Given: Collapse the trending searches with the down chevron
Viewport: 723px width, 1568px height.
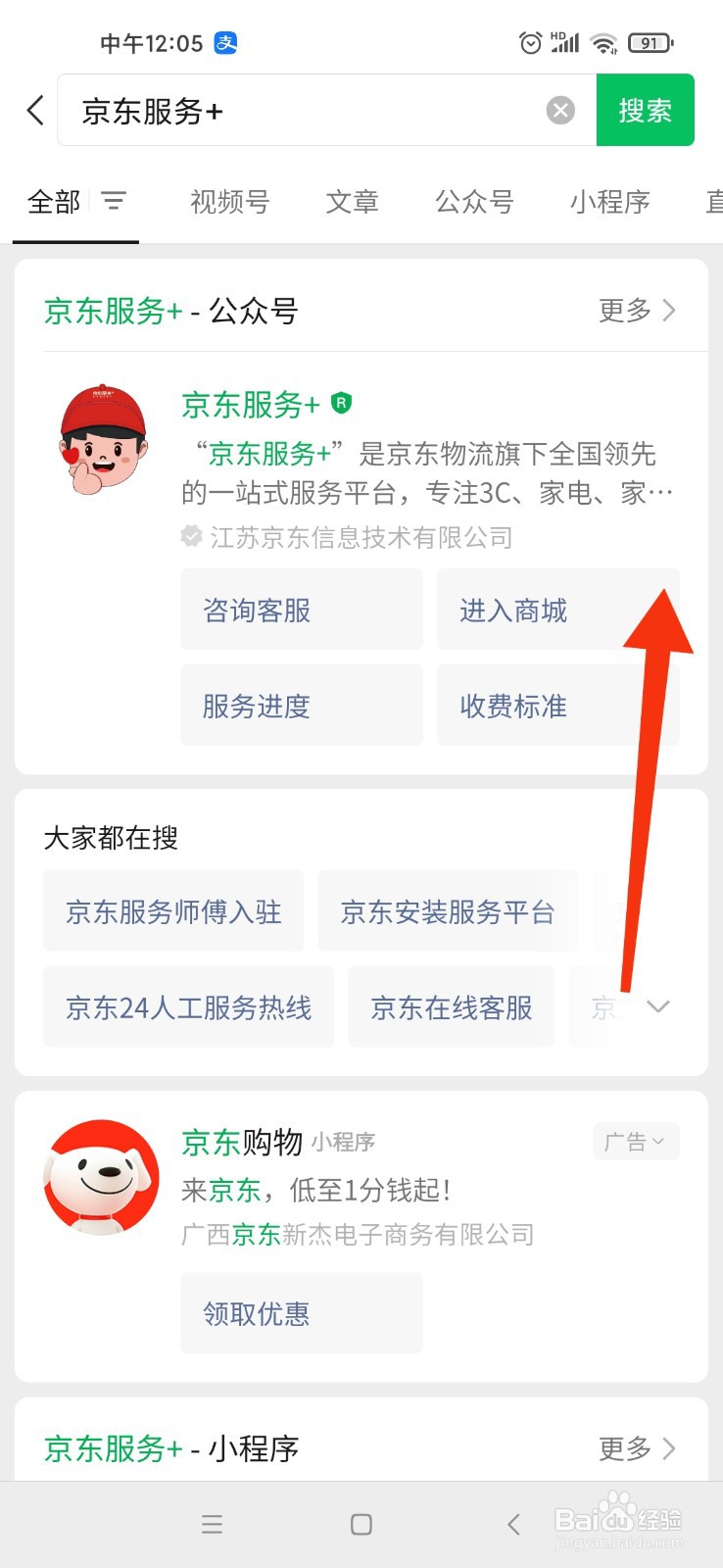Looking at the screenshot, I should [658, 1006].
